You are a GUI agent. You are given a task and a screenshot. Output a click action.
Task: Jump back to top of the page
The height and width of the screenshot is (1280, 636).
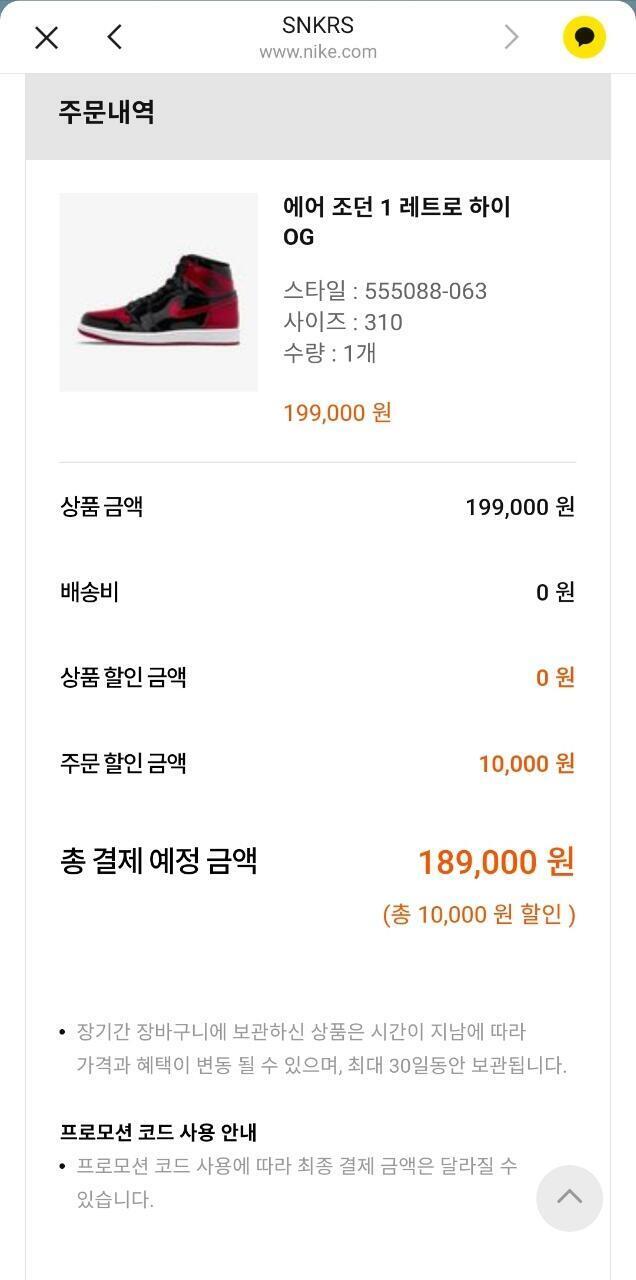[569, 1197]
